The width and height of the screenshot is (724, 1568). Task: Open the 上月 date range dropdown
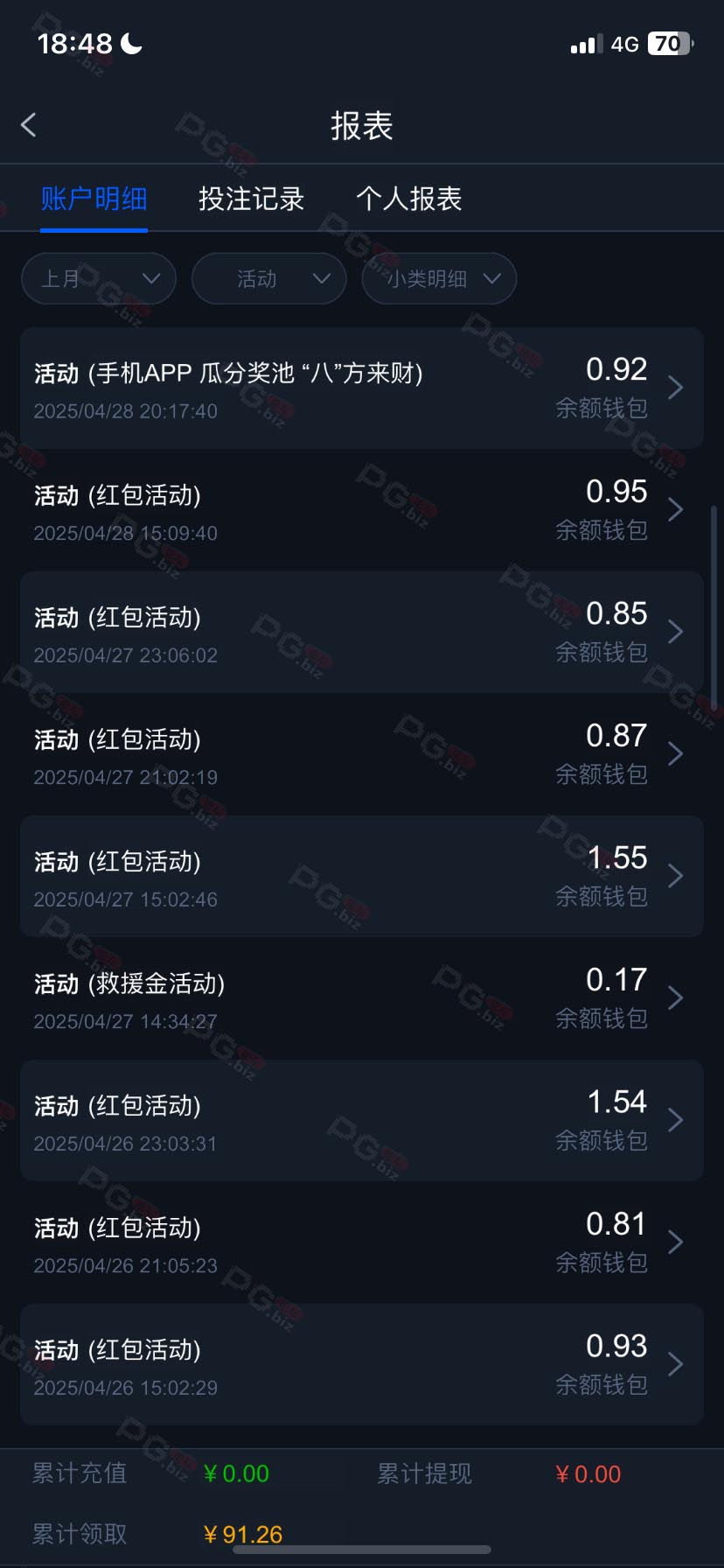coord(99,278)
